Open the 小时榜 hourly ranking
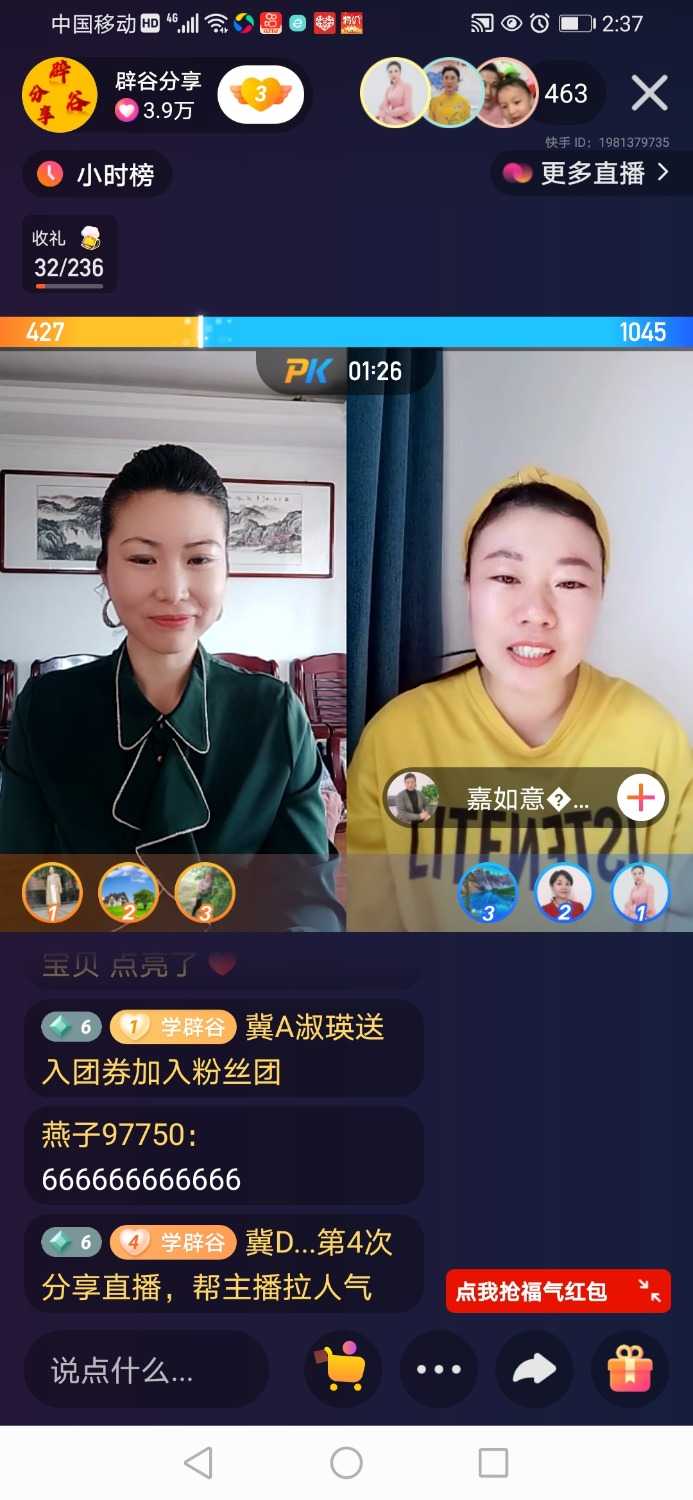 click(x=97, y=175)
